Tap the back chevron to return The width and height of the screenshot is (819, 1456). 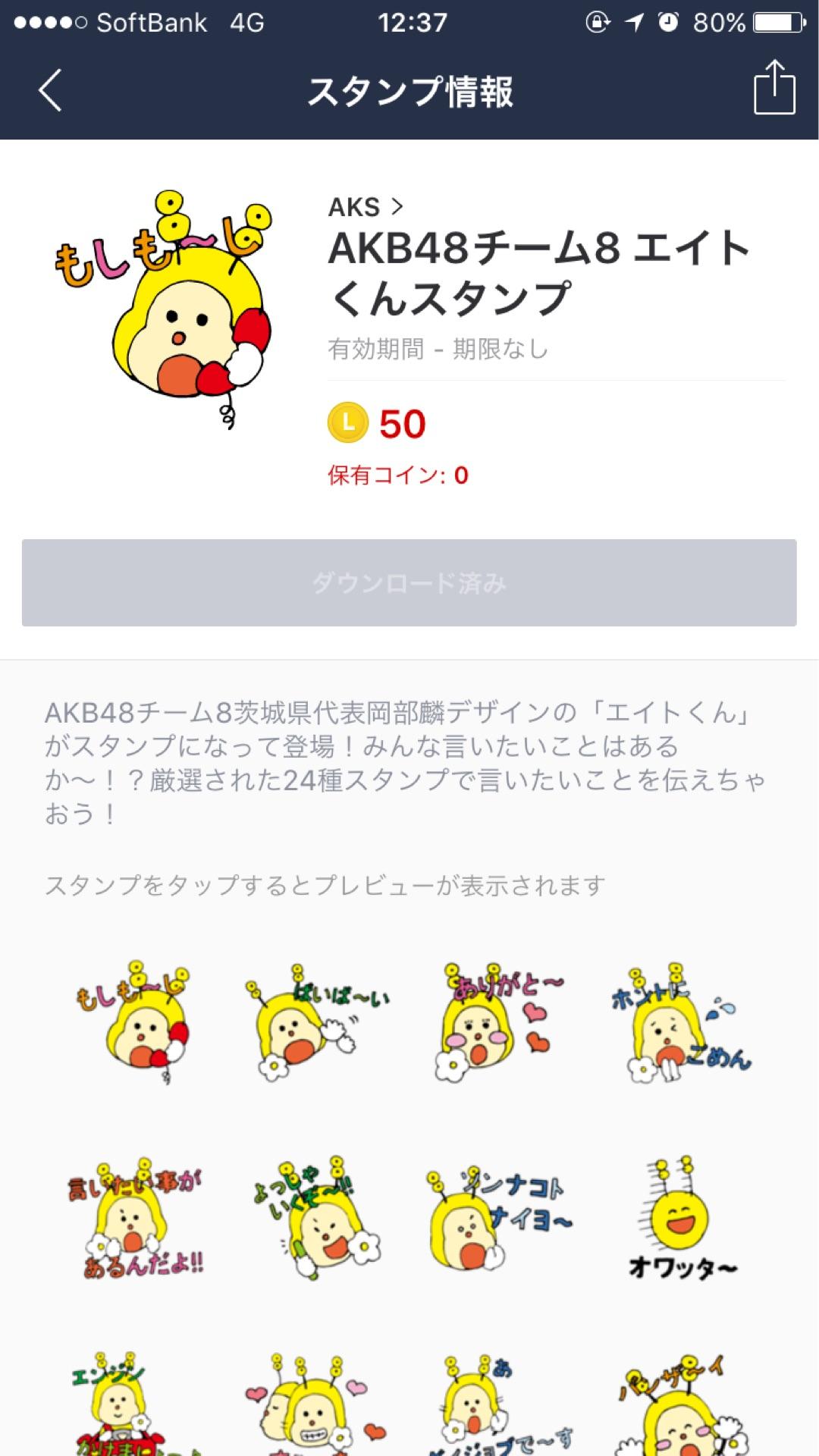[49, 90]
